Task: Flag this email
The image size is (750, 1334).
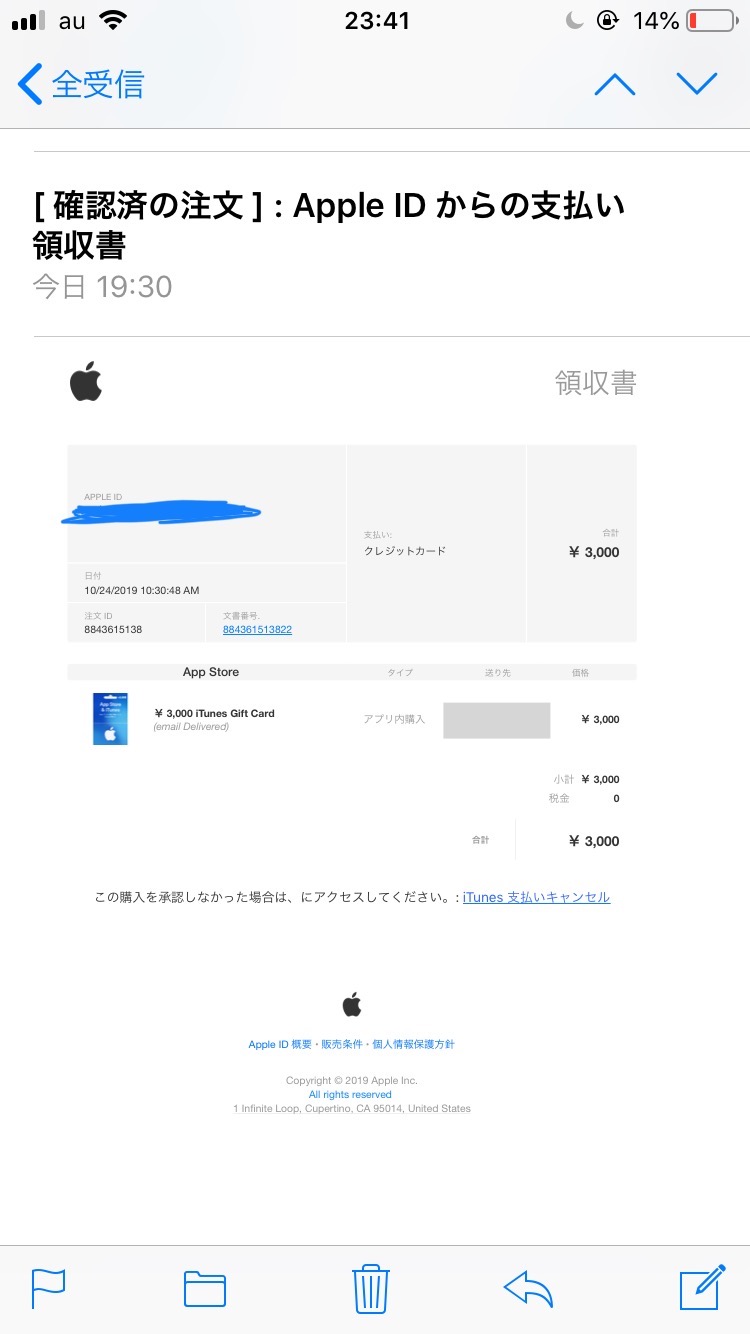Action: [48, 1287]
